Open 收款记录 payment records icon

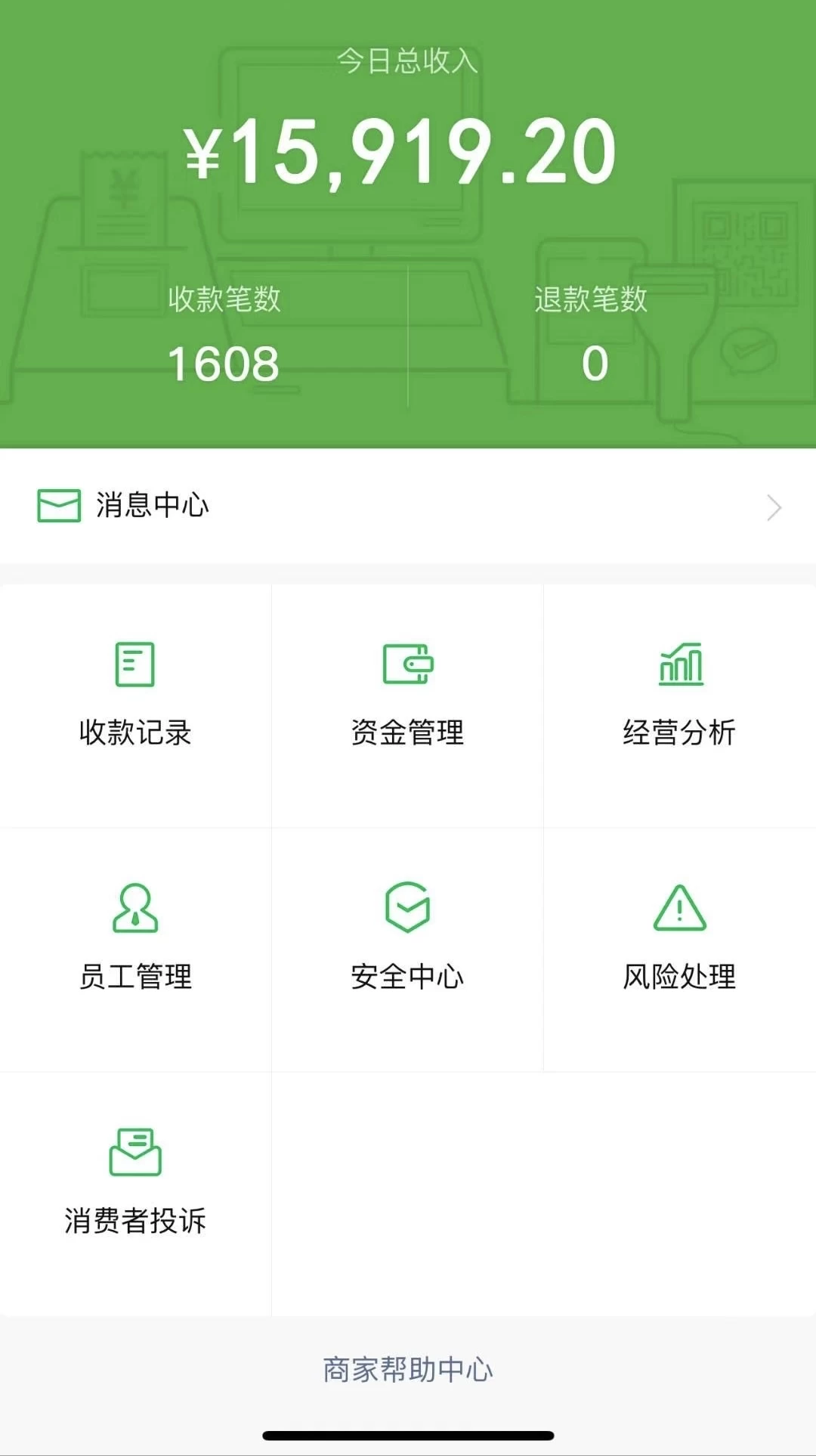[134, 665]
